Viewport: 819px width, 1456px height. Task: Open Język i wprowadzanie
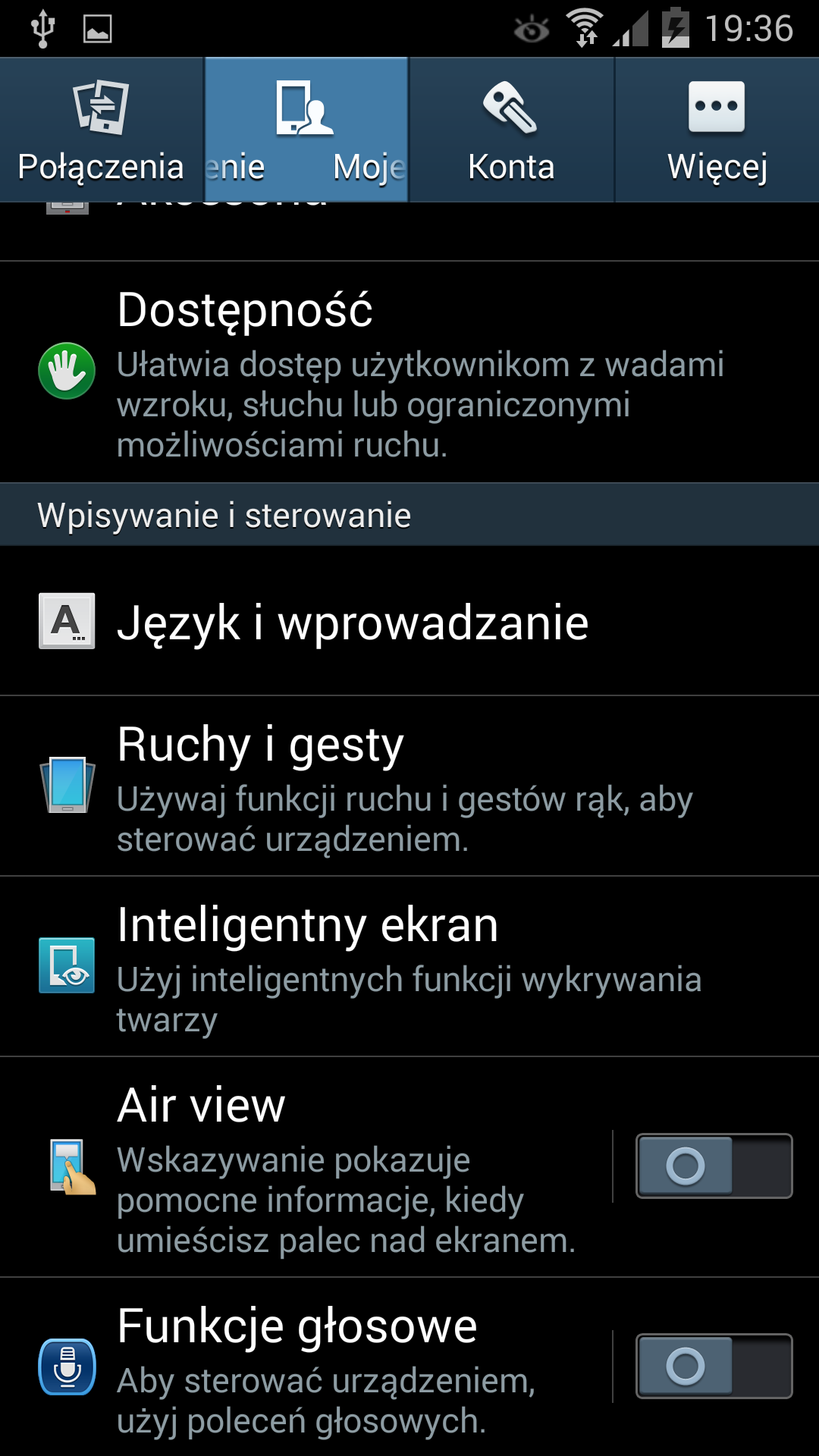(409, 622)
